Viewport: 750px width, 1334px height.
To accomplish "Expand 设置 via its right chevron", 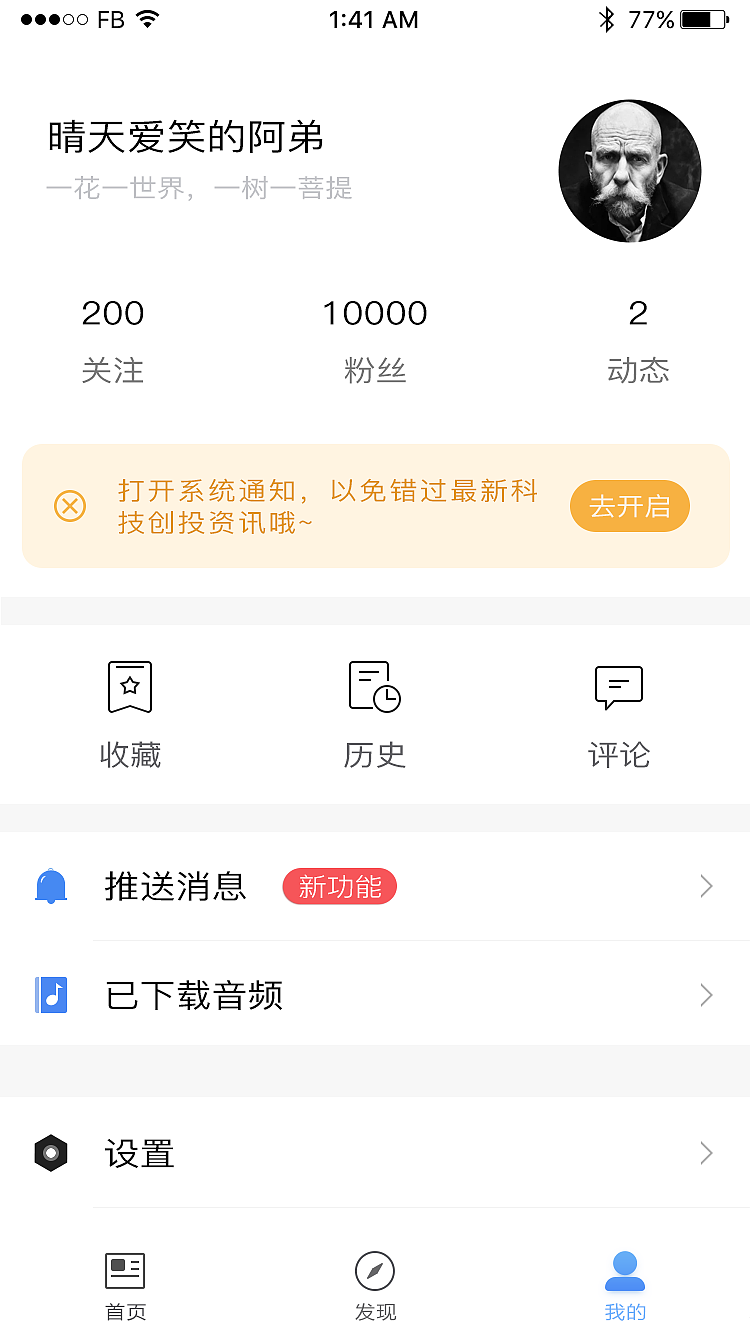I will pos(706,1153).
